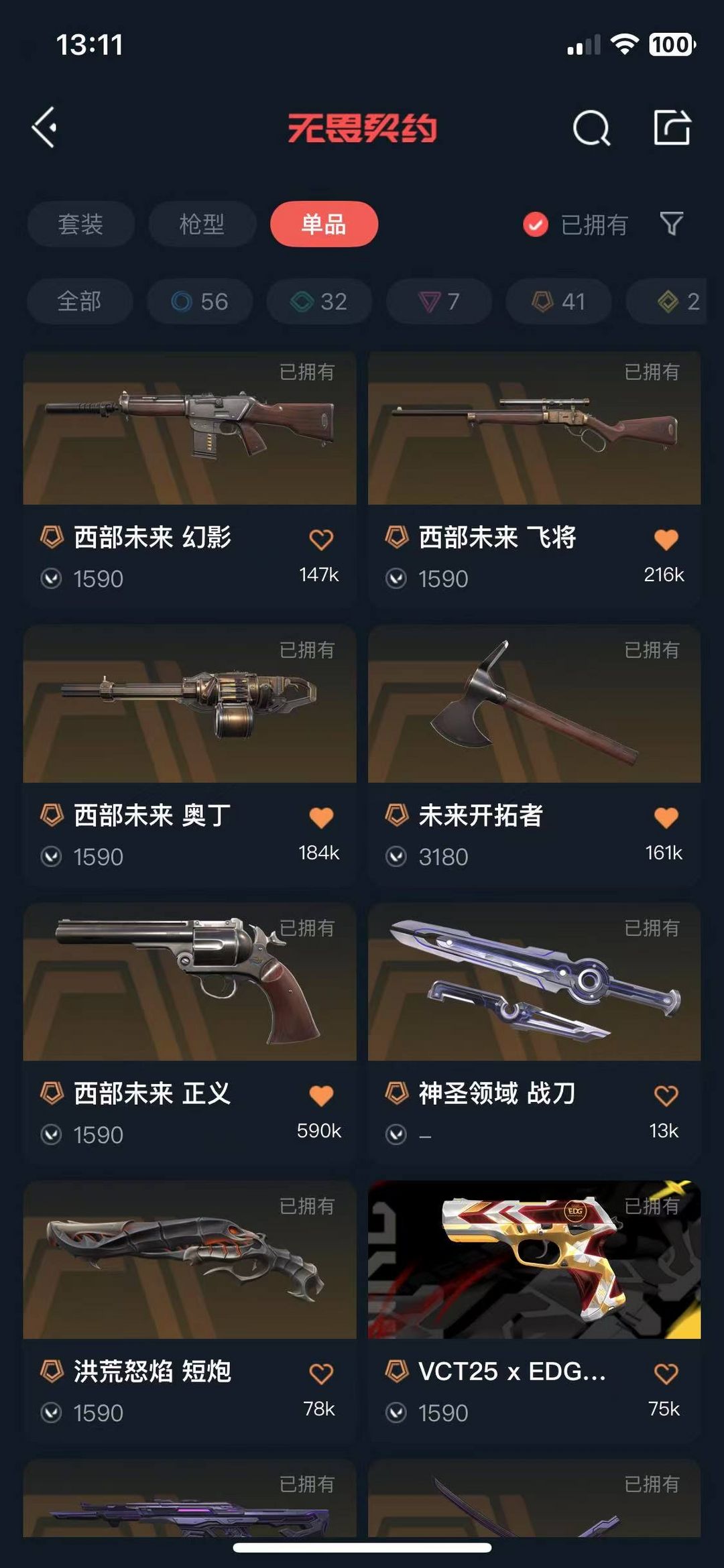The width and height of the screenshot is (724, 1568).
Task: Open the 神圣领域 战刀 card
Action: (x=534, y=1034)
